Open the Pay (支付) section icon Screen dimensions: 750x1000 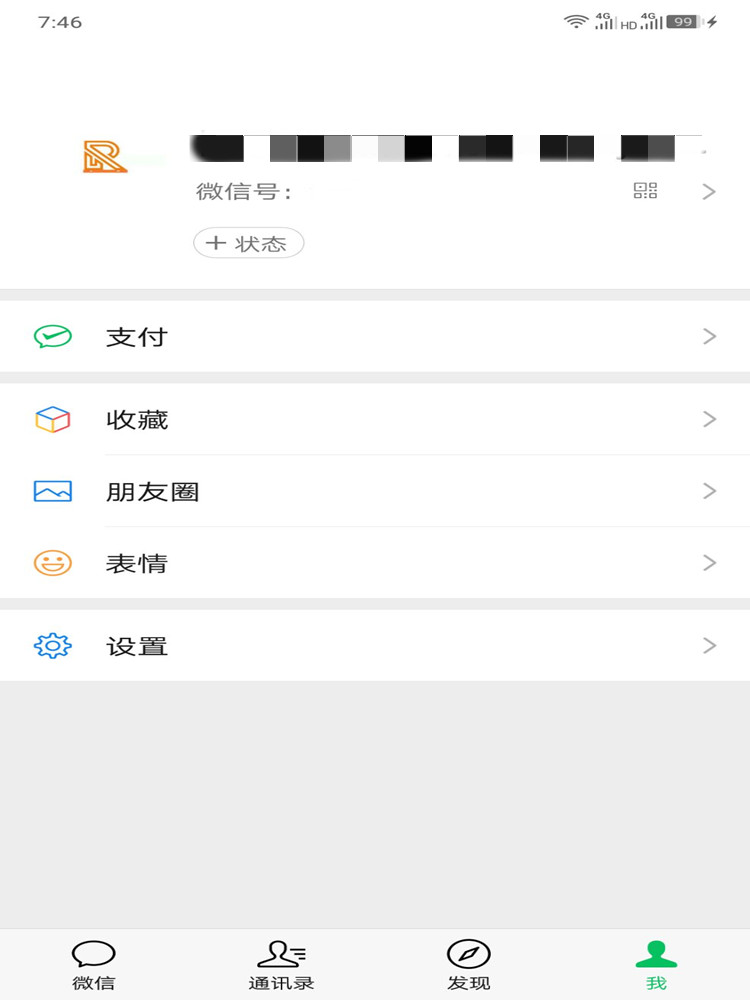click(52, 336)
